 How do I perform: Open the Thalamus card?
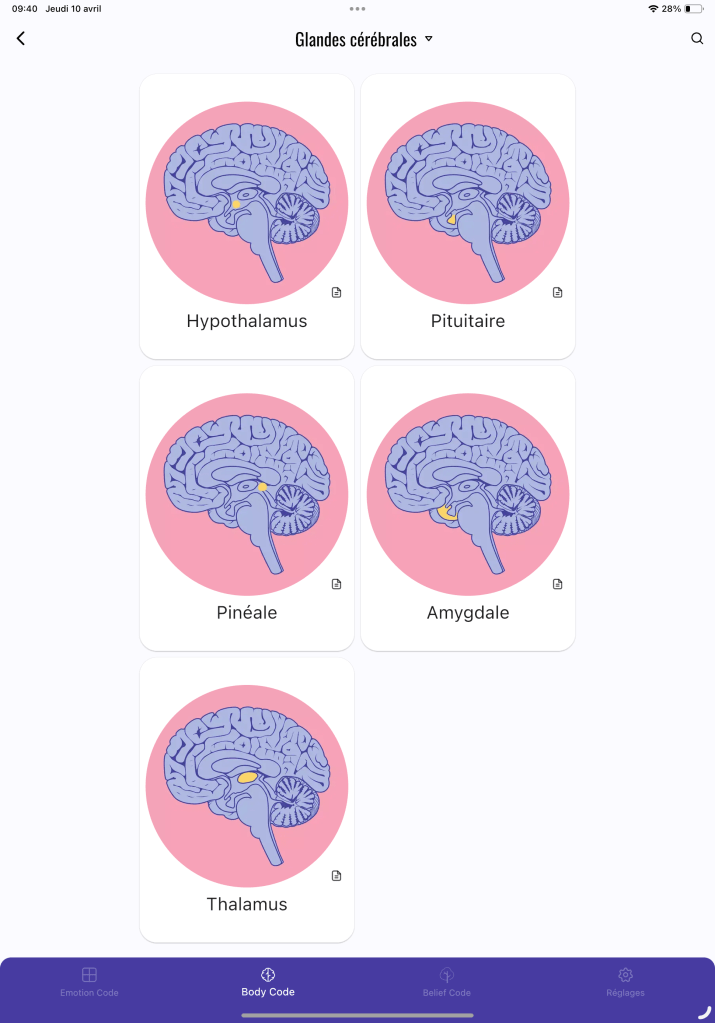[x=247, y=800]
